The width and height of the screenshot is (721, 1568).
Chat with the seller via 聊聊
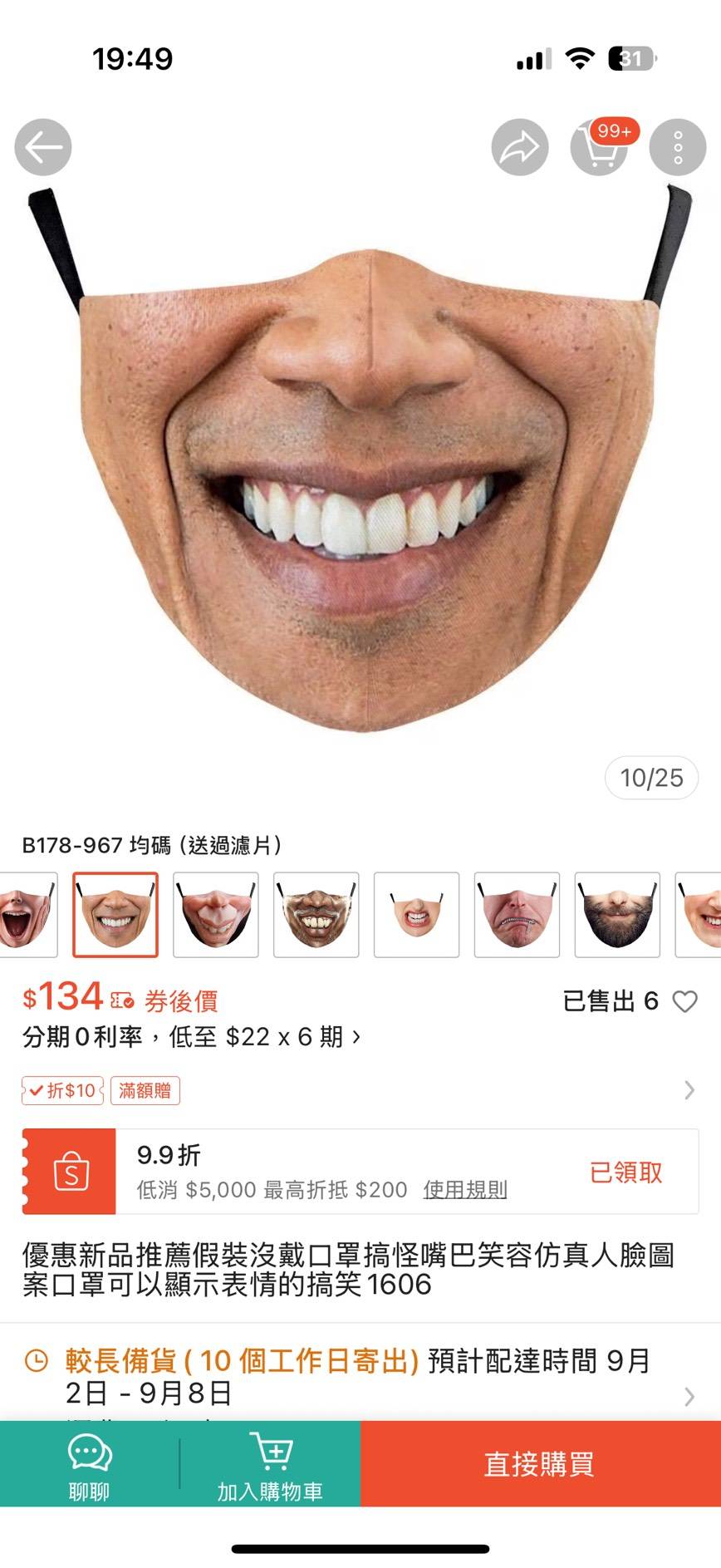click(x=89, y=1464)
